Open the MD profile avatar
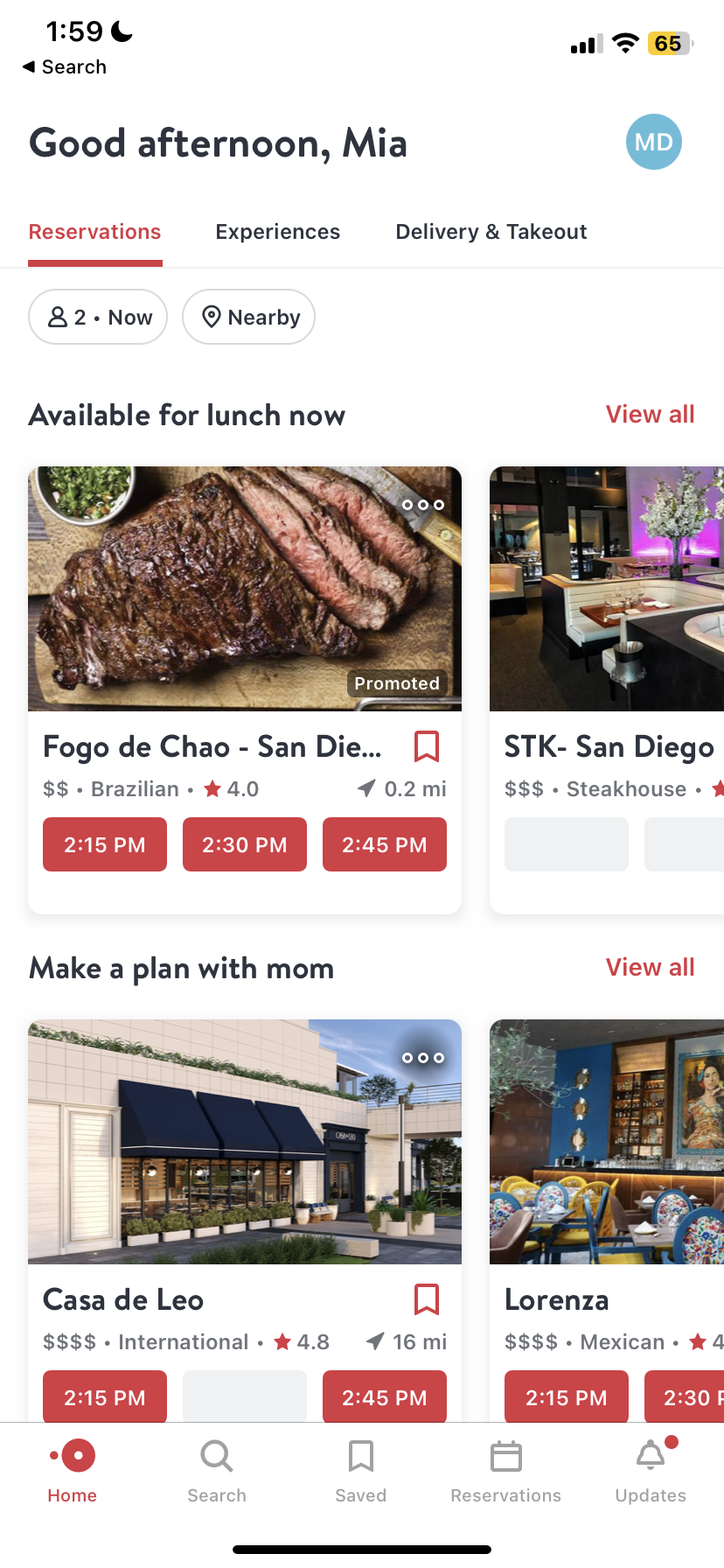 tap(653, 142)
